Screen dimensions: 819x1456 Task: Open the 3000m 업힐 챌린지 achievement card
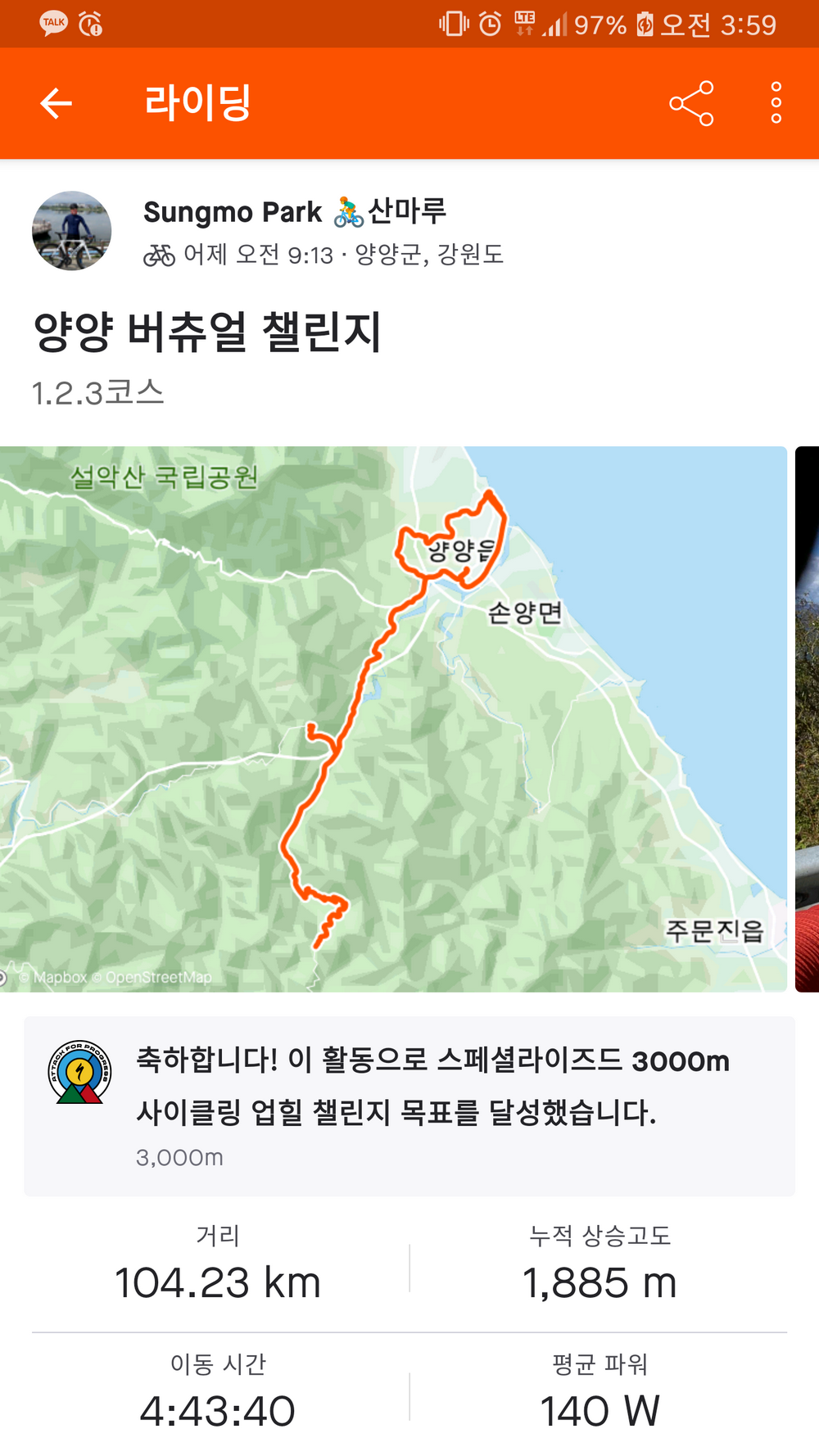pos(409,1106)
